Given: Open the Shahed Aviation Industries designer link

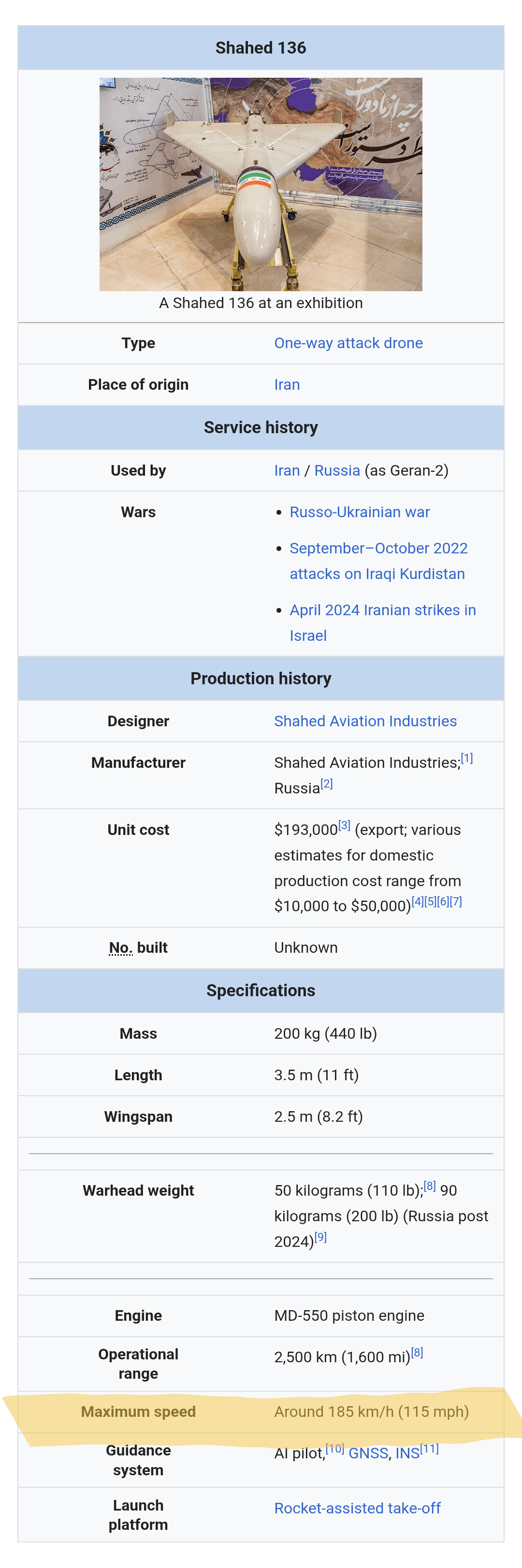Looking at the screenshot, I should [365, 721].
